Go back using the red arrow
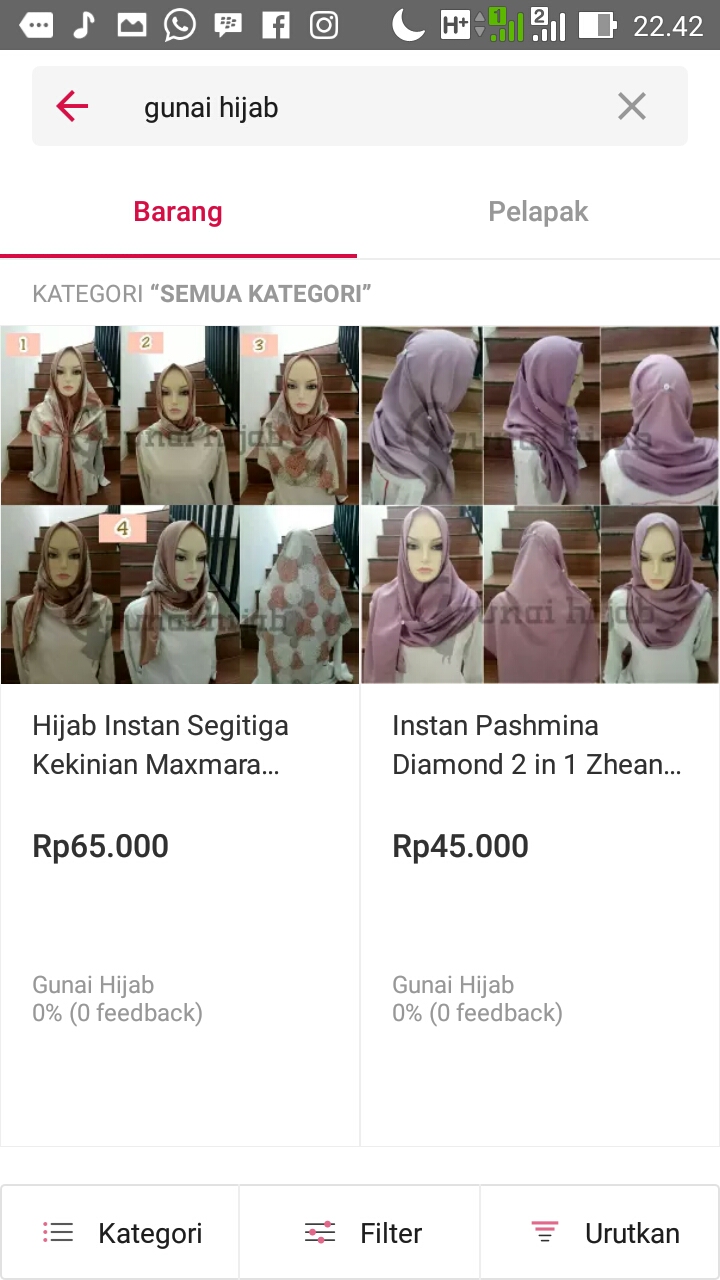 pos(72,106)
